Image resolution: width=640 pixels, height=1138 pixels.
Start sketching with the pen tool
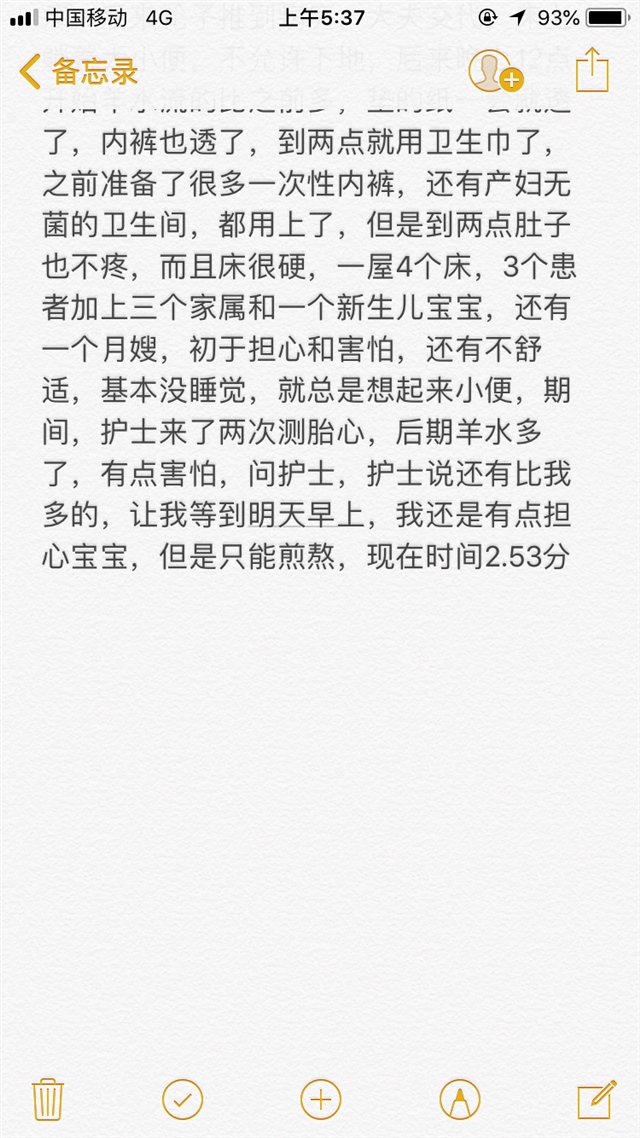pos(459,1099)
